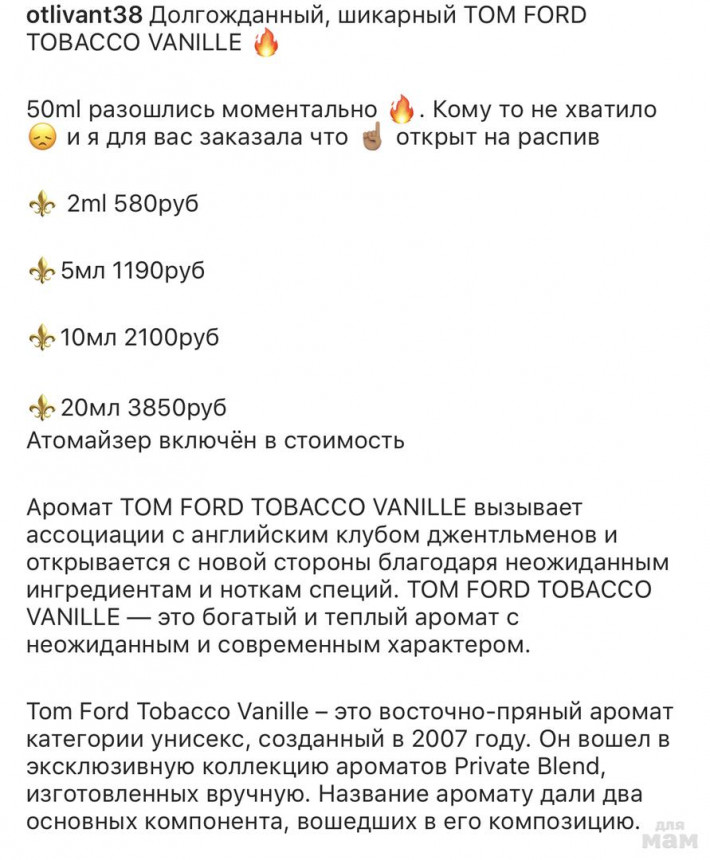Open the otlivant38 profile
Screen dimensions: 710x860
tap(85, 17)
